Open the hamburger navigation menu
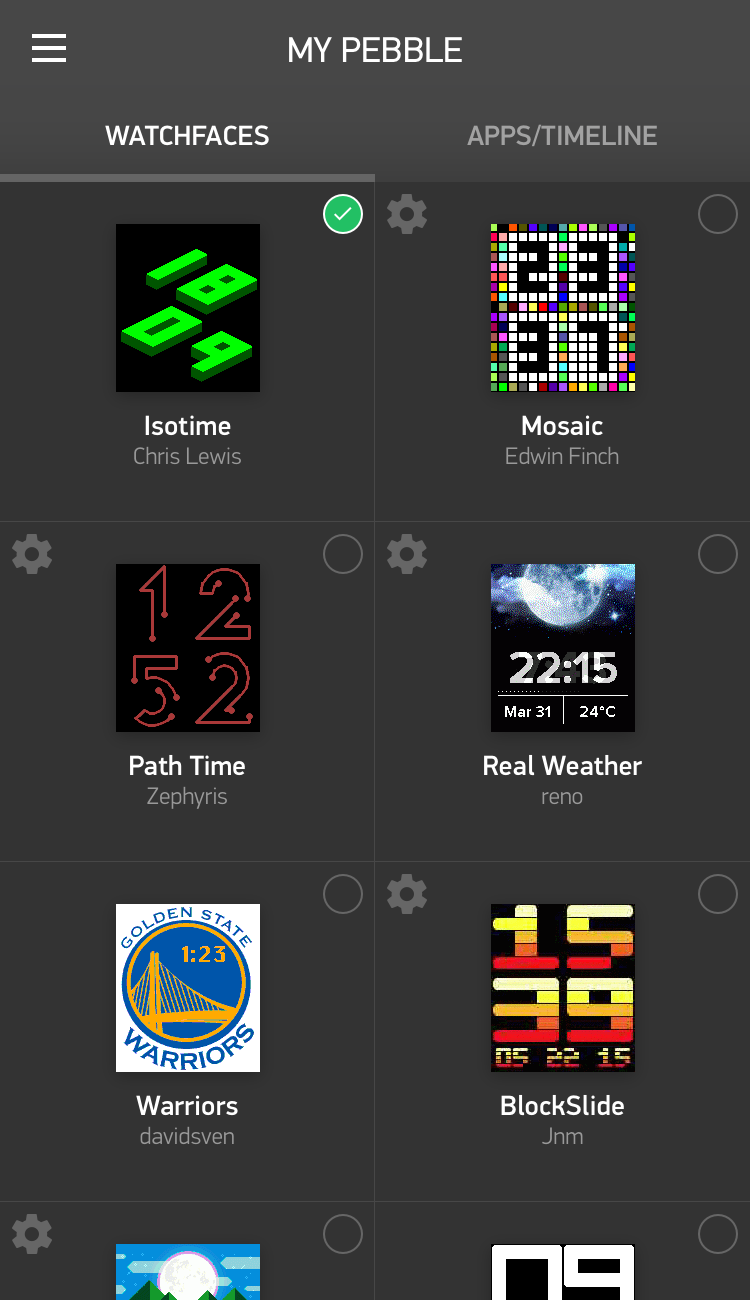 pos(49,48)
